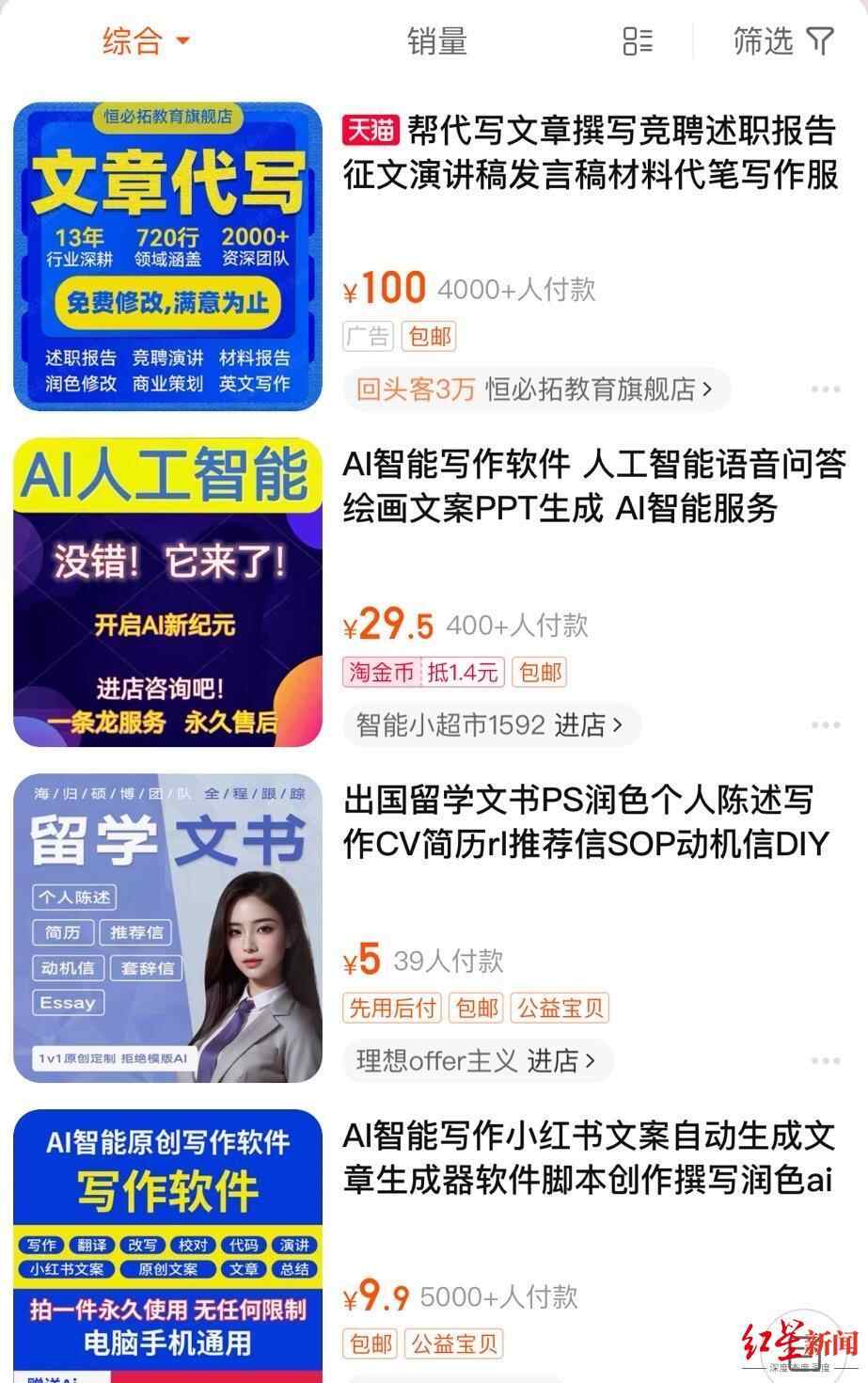Open the 筛选 filter panel
Viewport: 868px width, 1383px height.
tap(782, 41)
